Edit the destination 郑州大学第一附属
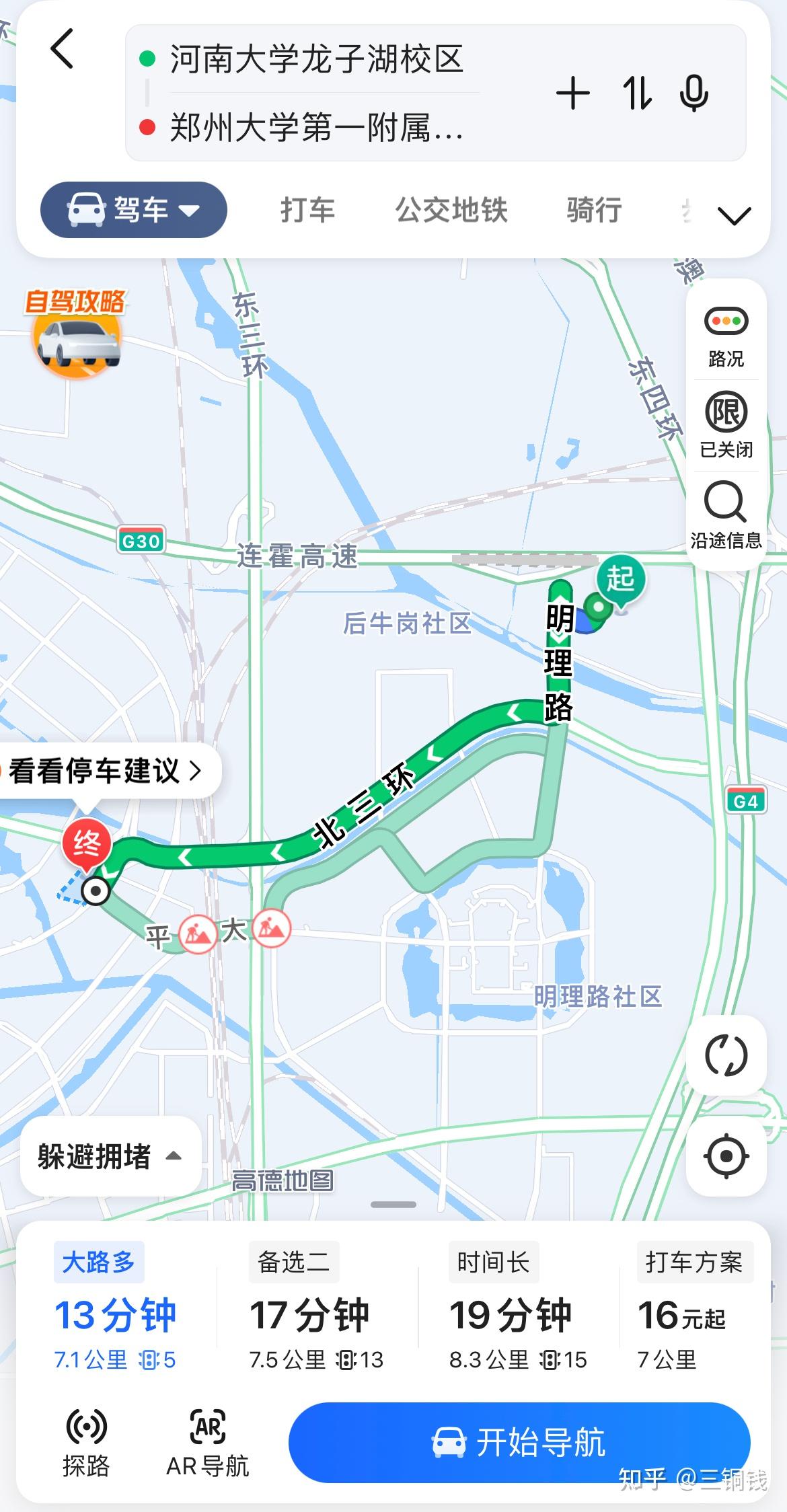The width and height of the screenshot is (787, 1512). [316, 128]
